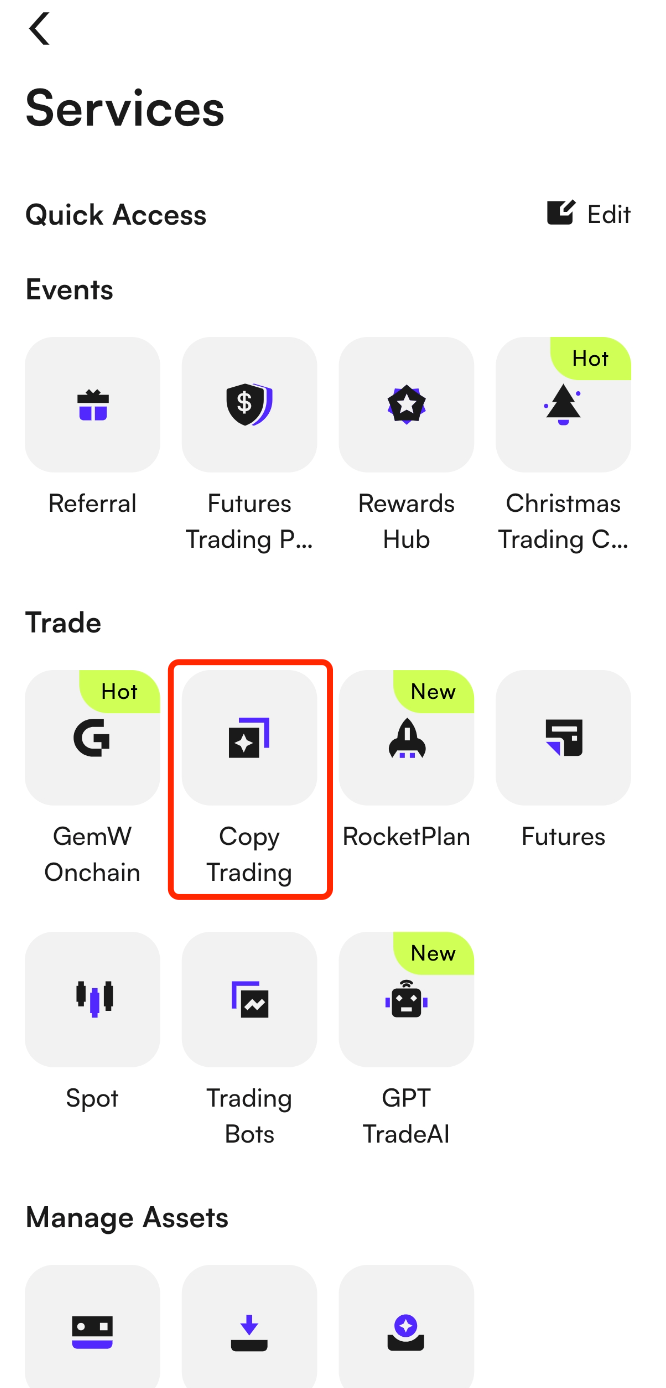Viewport: 666px width, 1388px height.
Task: Edit the Quick Access shortcuts
Action: pyautogui.click(x=589, y=214)
